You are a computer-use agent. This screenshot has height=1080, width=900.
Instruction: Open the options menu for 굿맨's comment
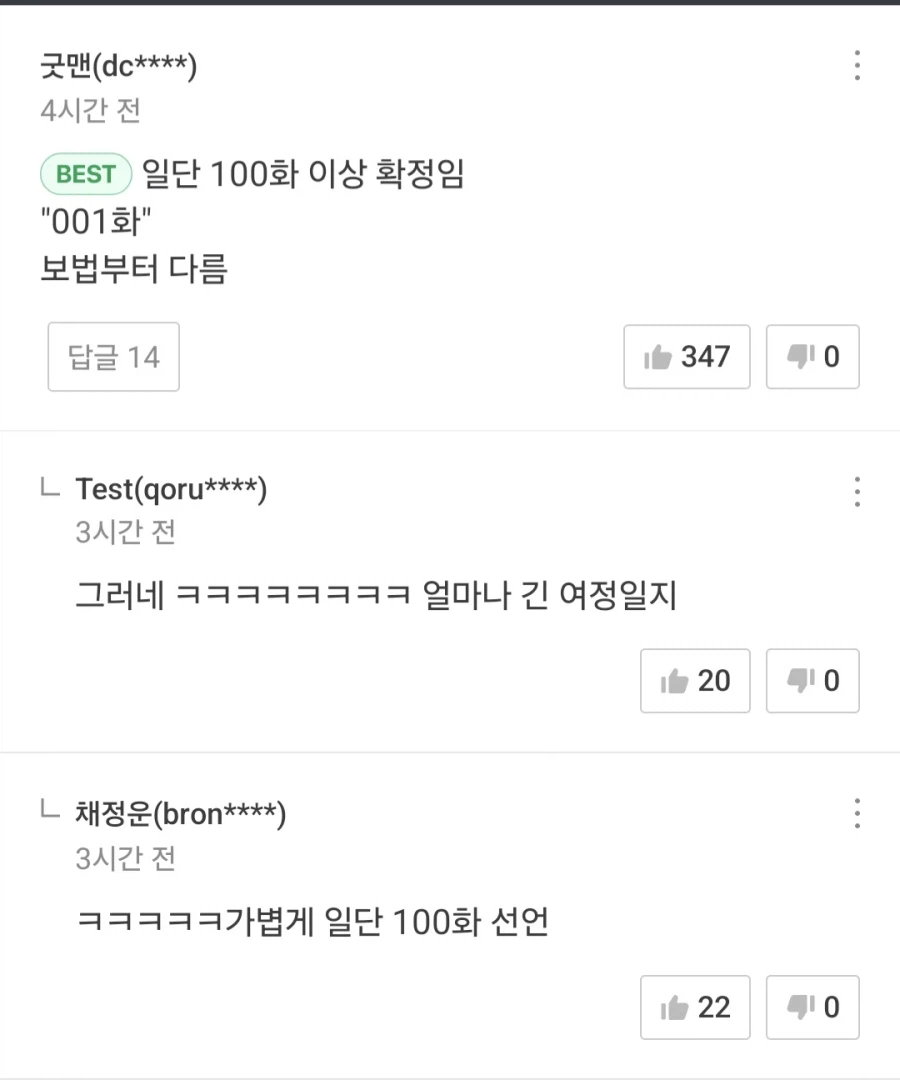point(856,66)
